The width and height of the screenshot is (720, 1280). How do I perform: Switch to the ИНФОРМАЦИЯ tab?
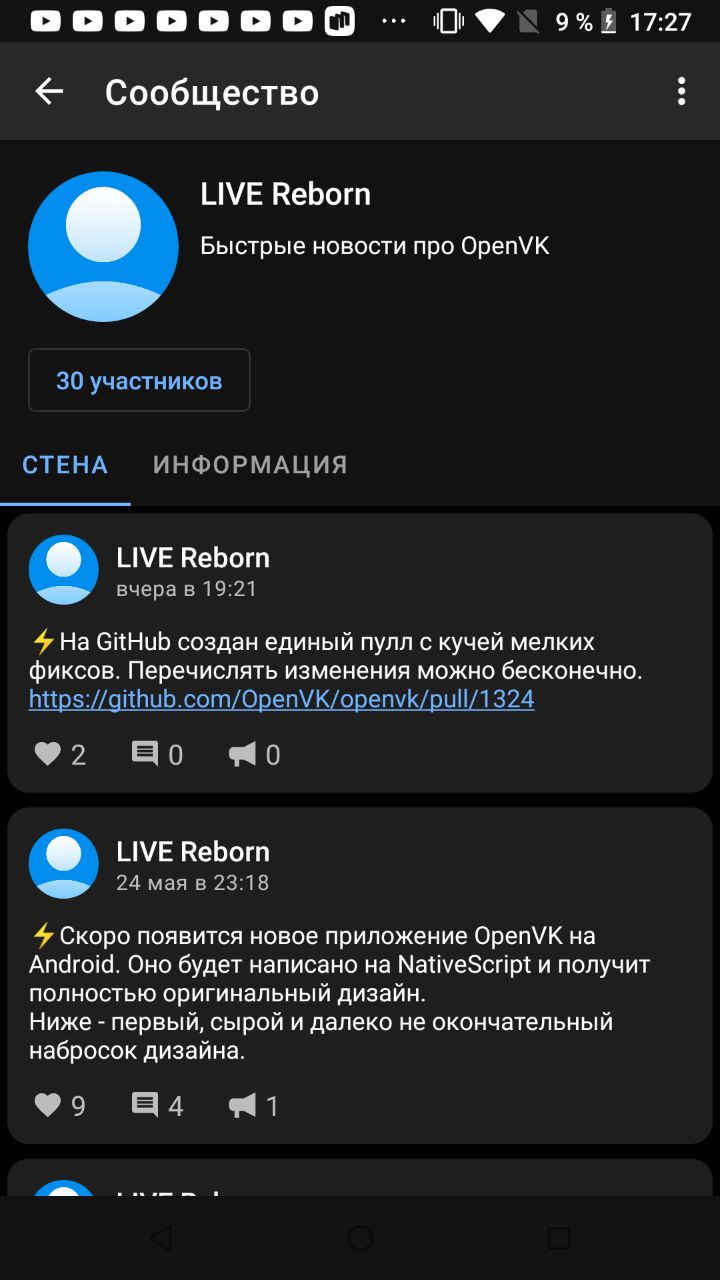(x=250, y=465)
